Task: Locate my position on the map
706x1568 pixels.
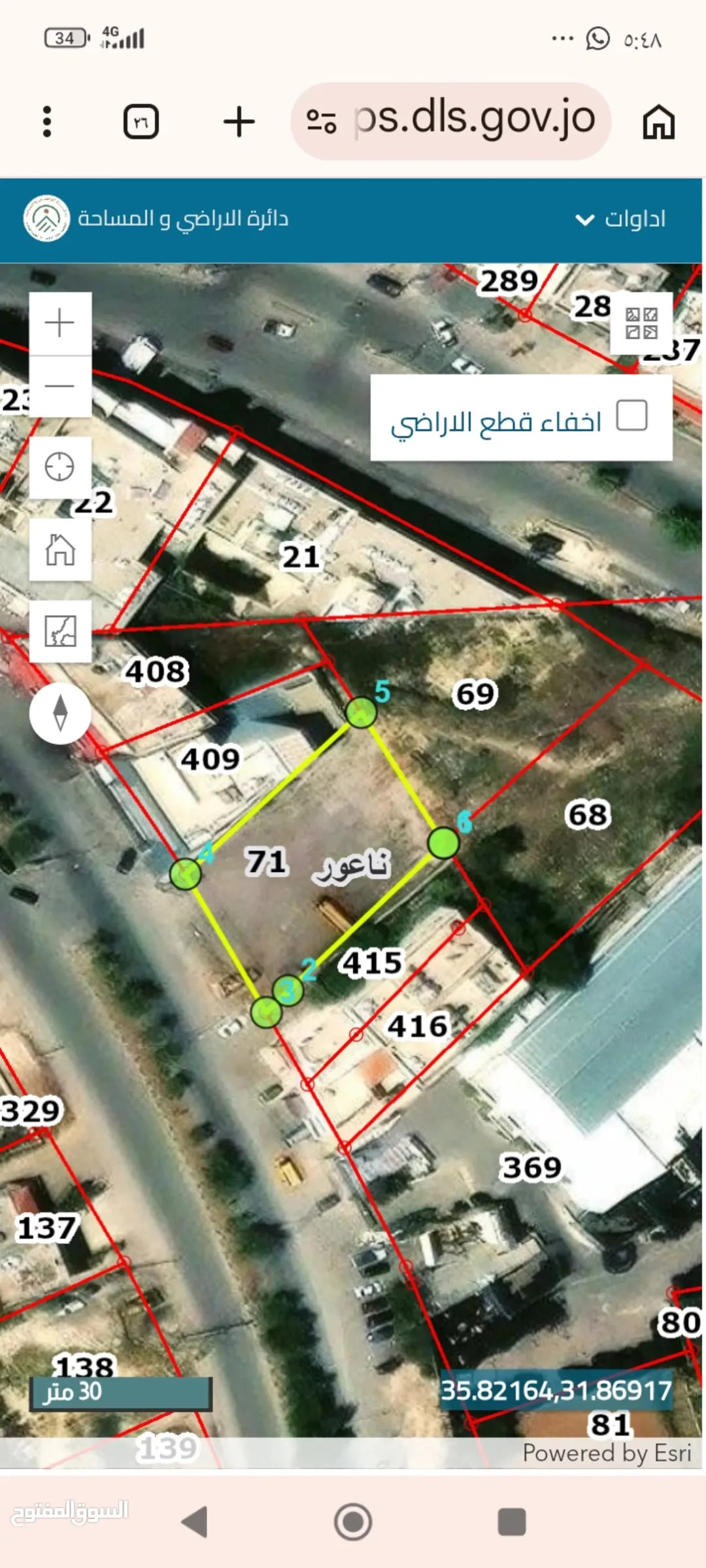Action: pos(59,467)
